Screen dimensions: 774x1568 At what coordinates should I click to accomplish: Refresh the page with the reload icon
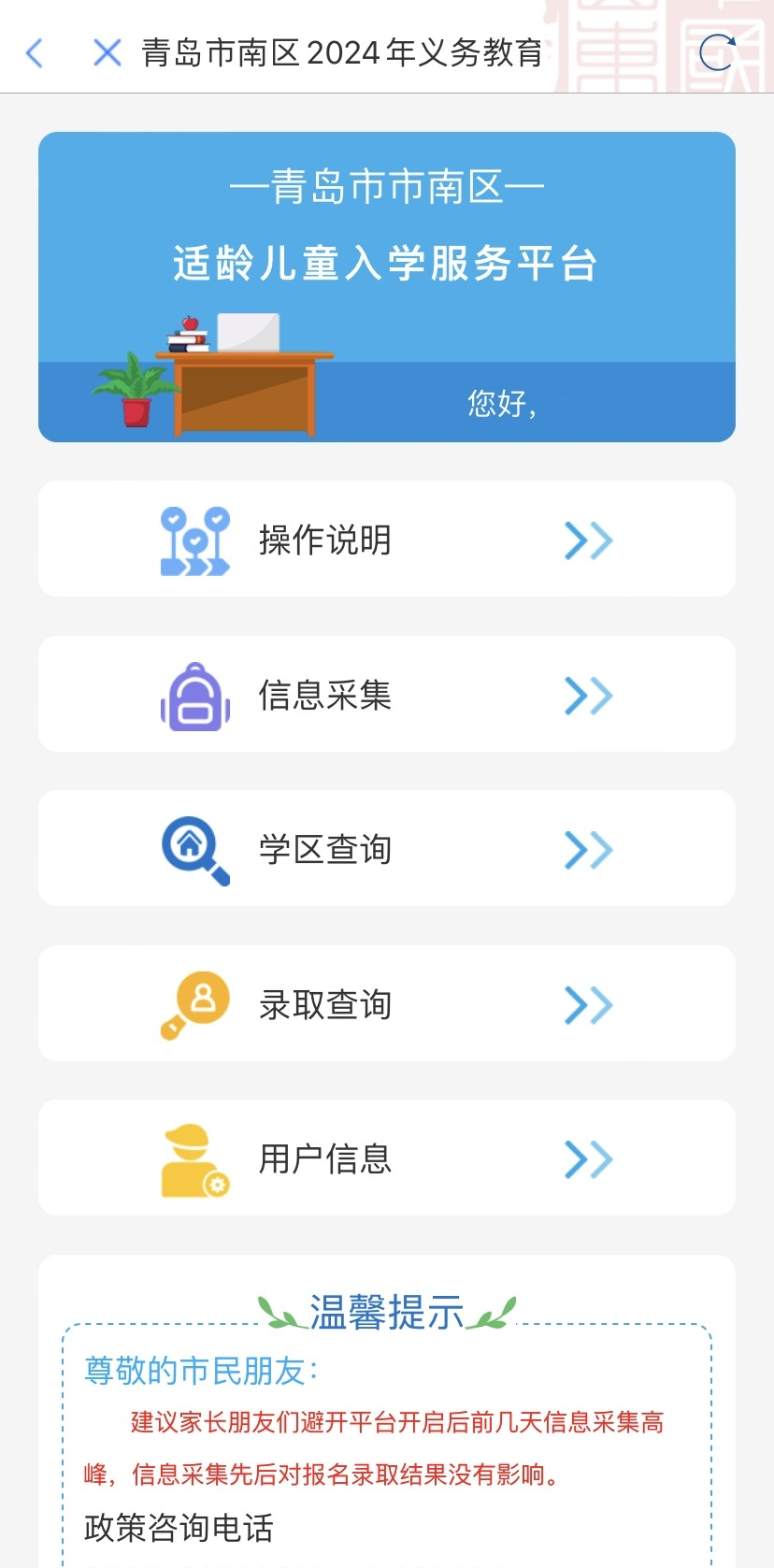[717, 52]
